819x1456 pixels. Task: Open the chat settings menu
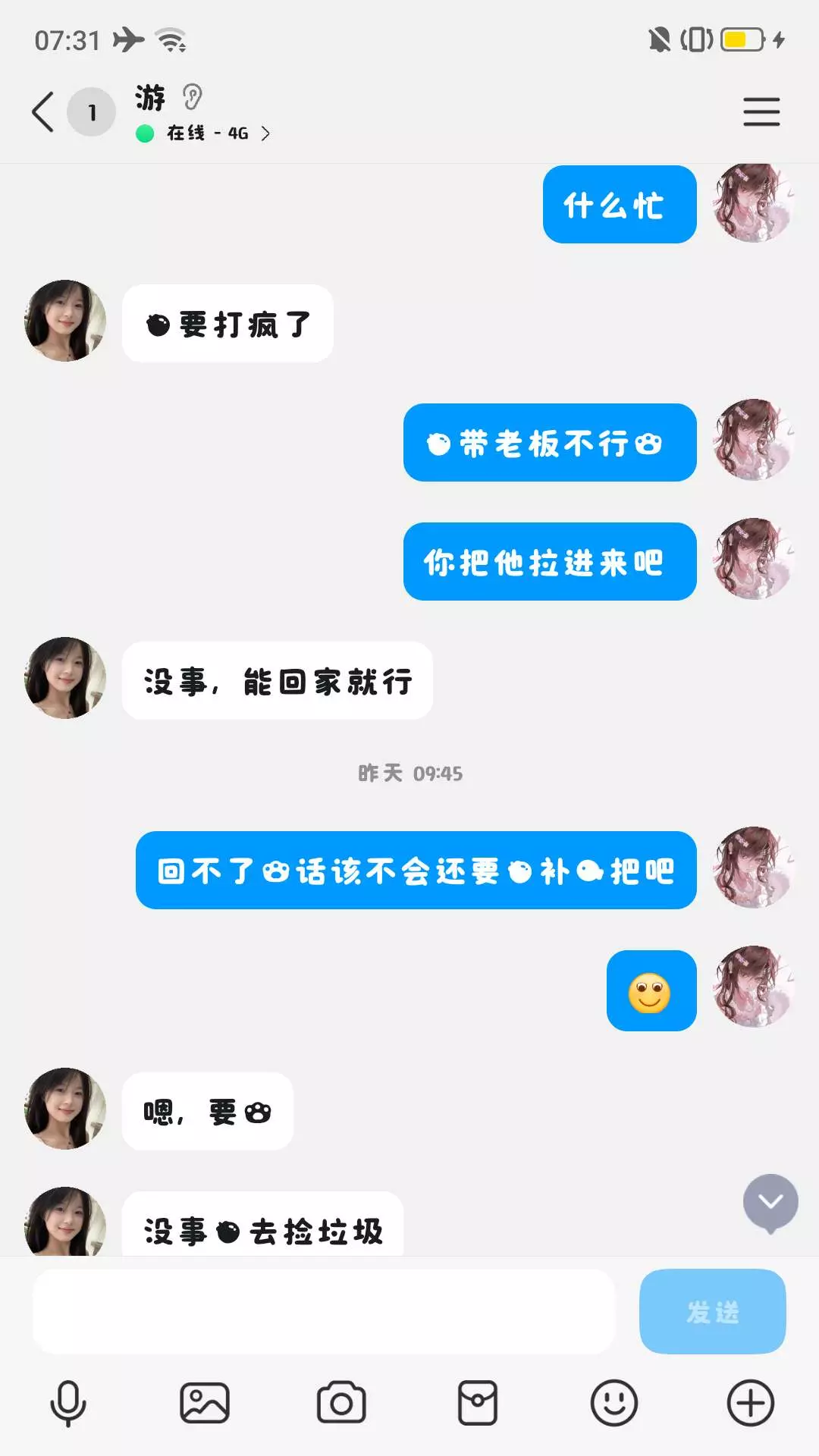pos(761,112)
